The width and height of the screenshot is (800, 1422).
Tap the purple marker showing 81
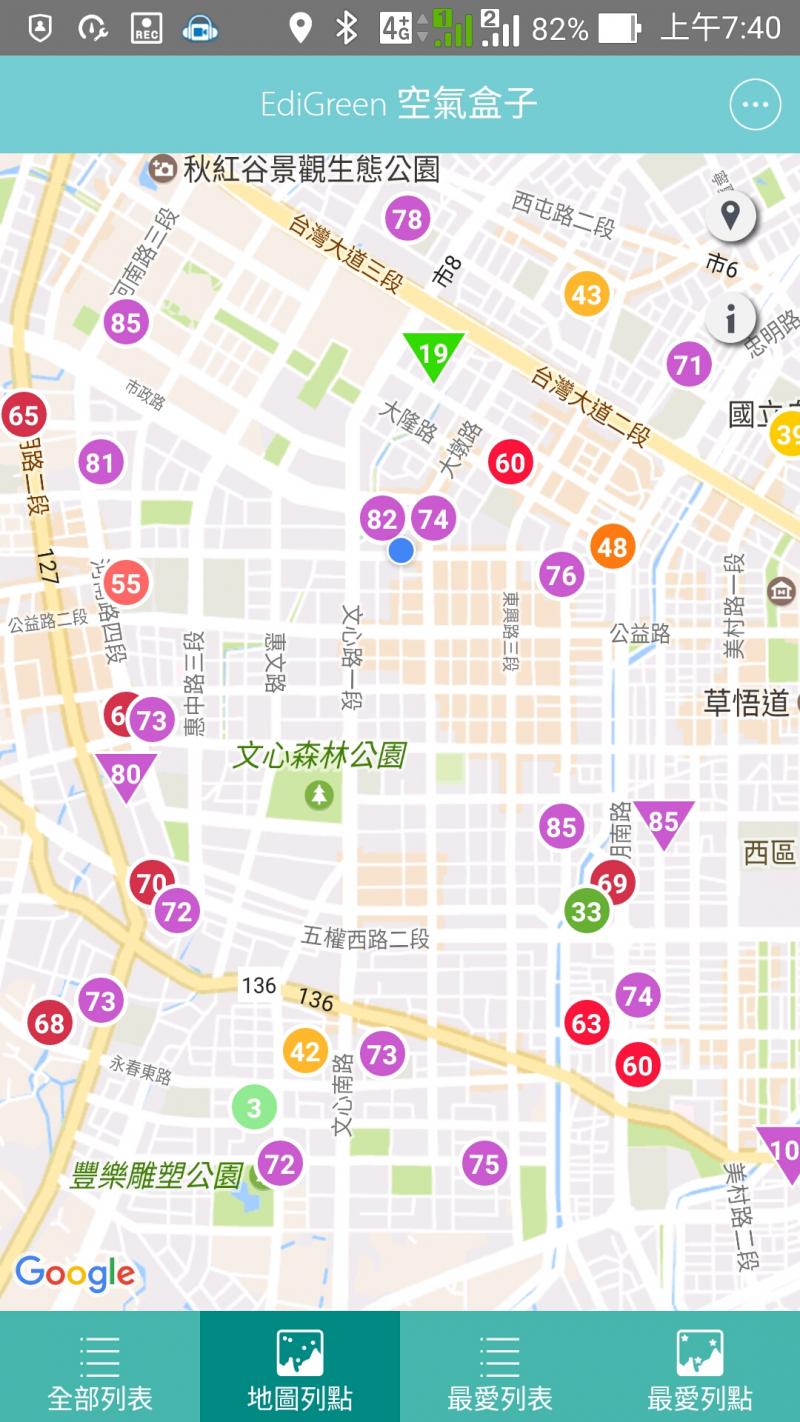[x=100, y=463]
